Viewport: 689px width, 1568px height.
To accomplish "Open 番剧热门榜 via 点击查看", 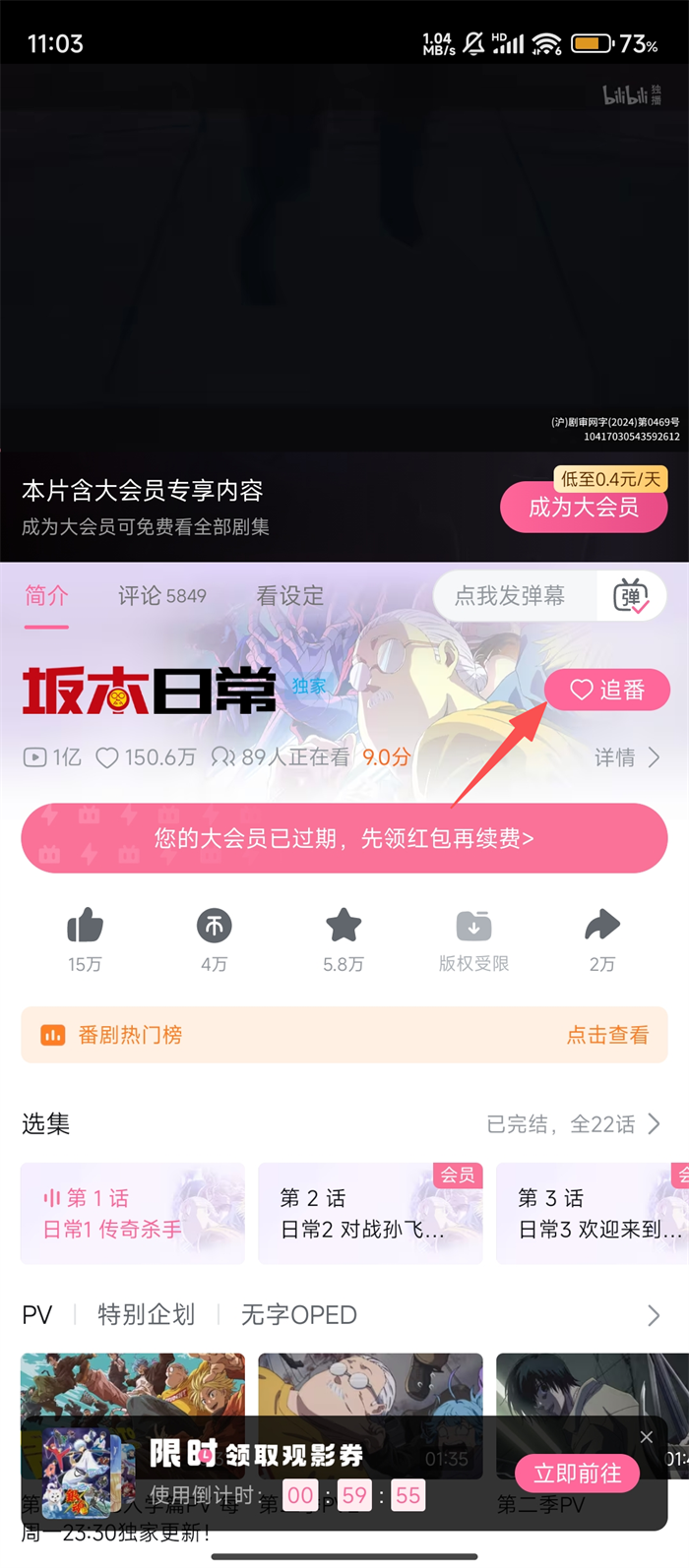I will (606, 1035).
